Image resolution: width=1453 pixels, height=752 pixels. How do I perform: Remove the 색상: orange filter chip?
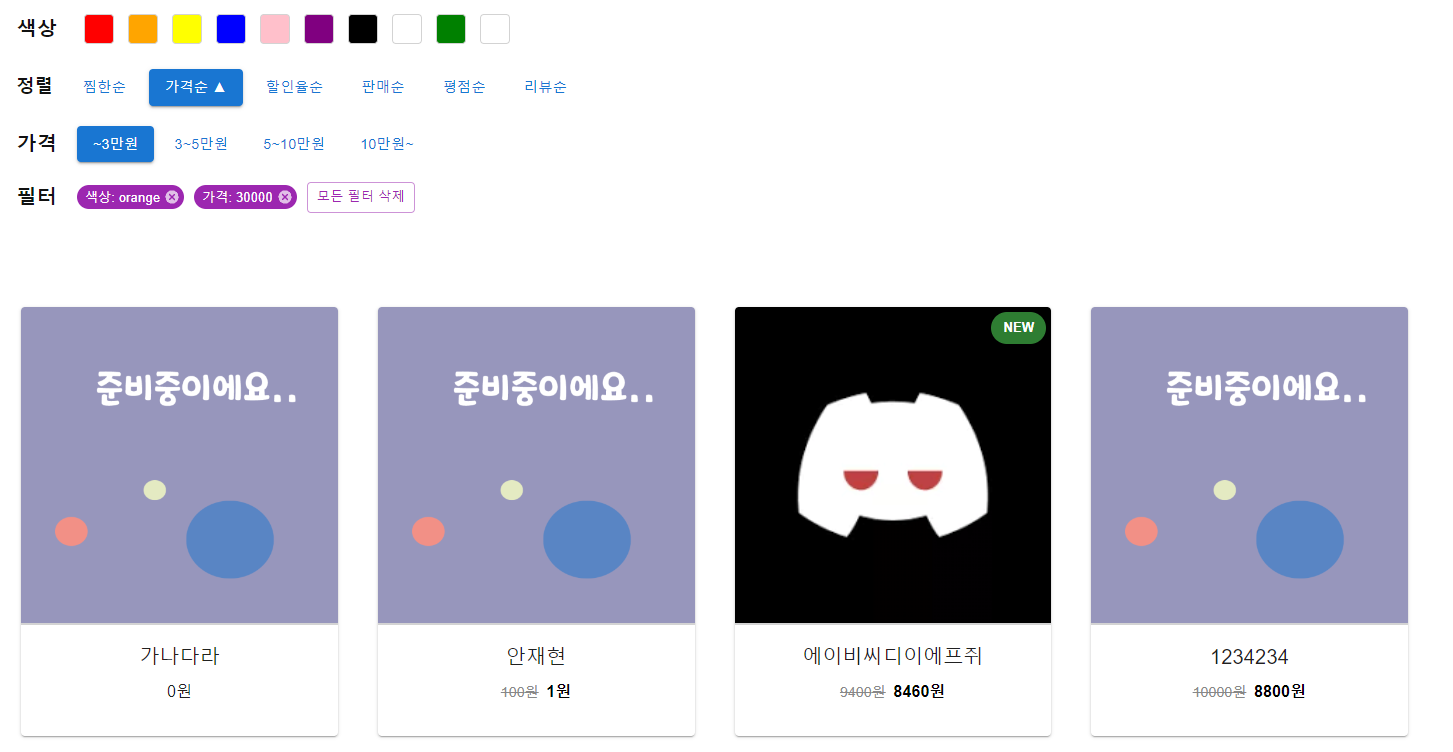tap(172, 197)
